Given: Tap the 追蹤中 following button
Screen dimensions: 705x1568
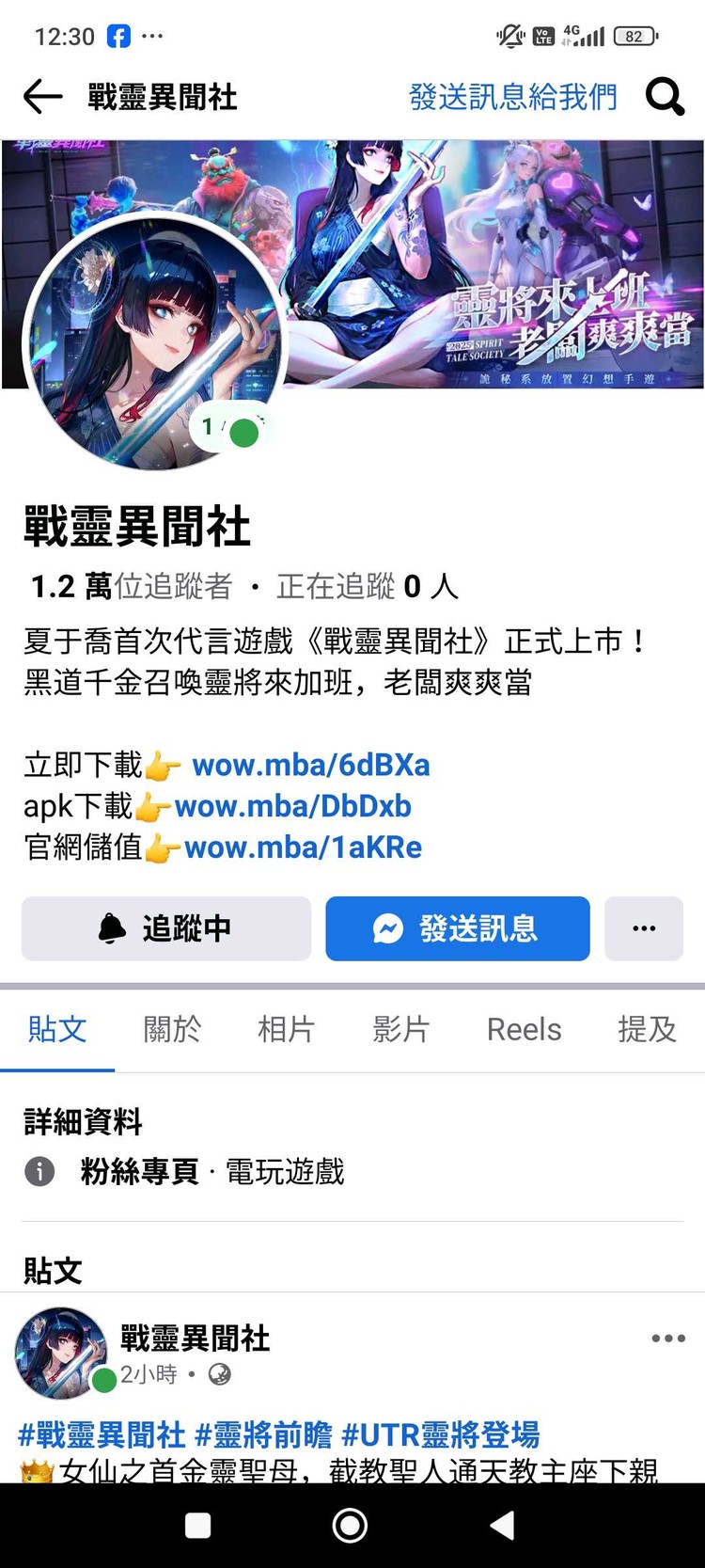Looking at the screenshot, I should tap(166, 928).
